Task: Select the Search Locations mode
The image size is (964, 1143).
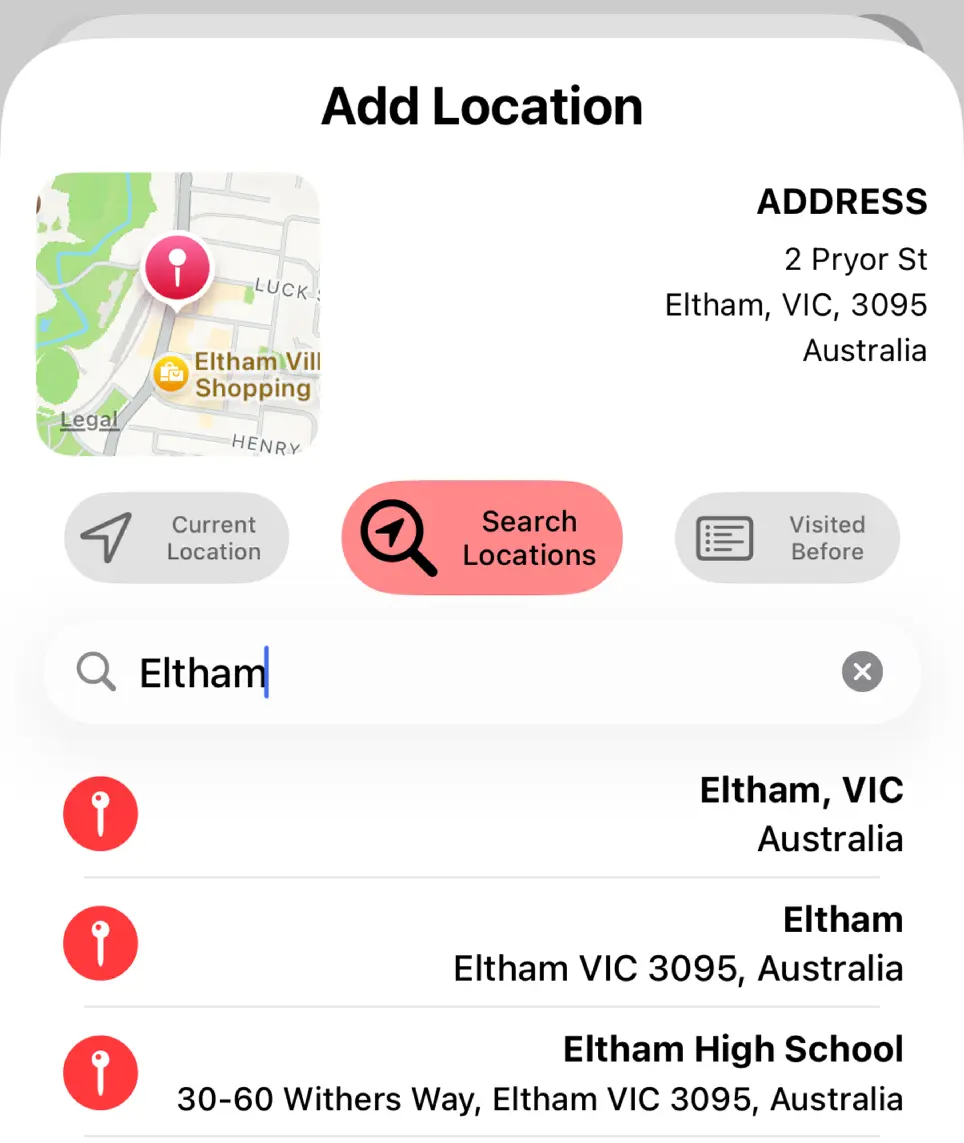Action: [x=481, y=537]
